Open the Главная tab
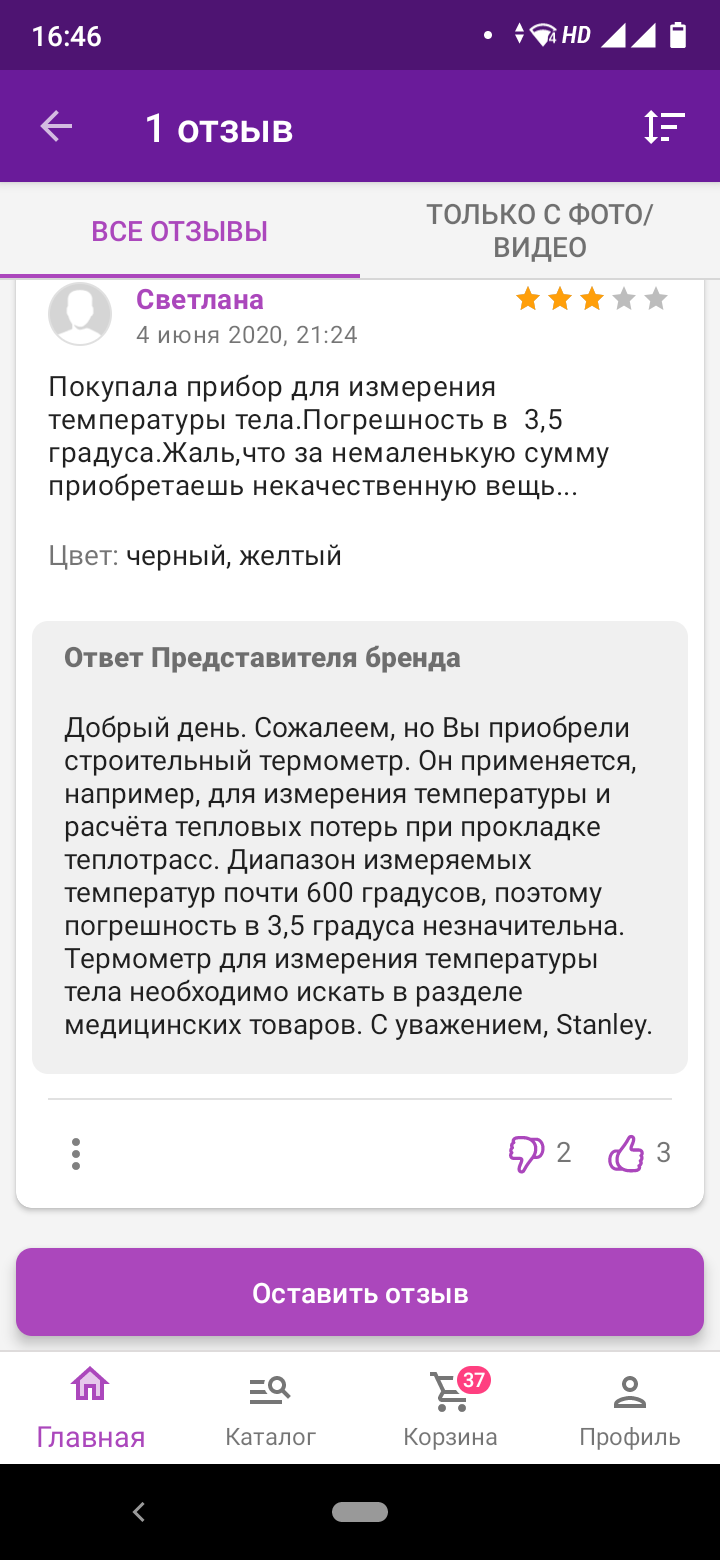 tap(91, 1409)
